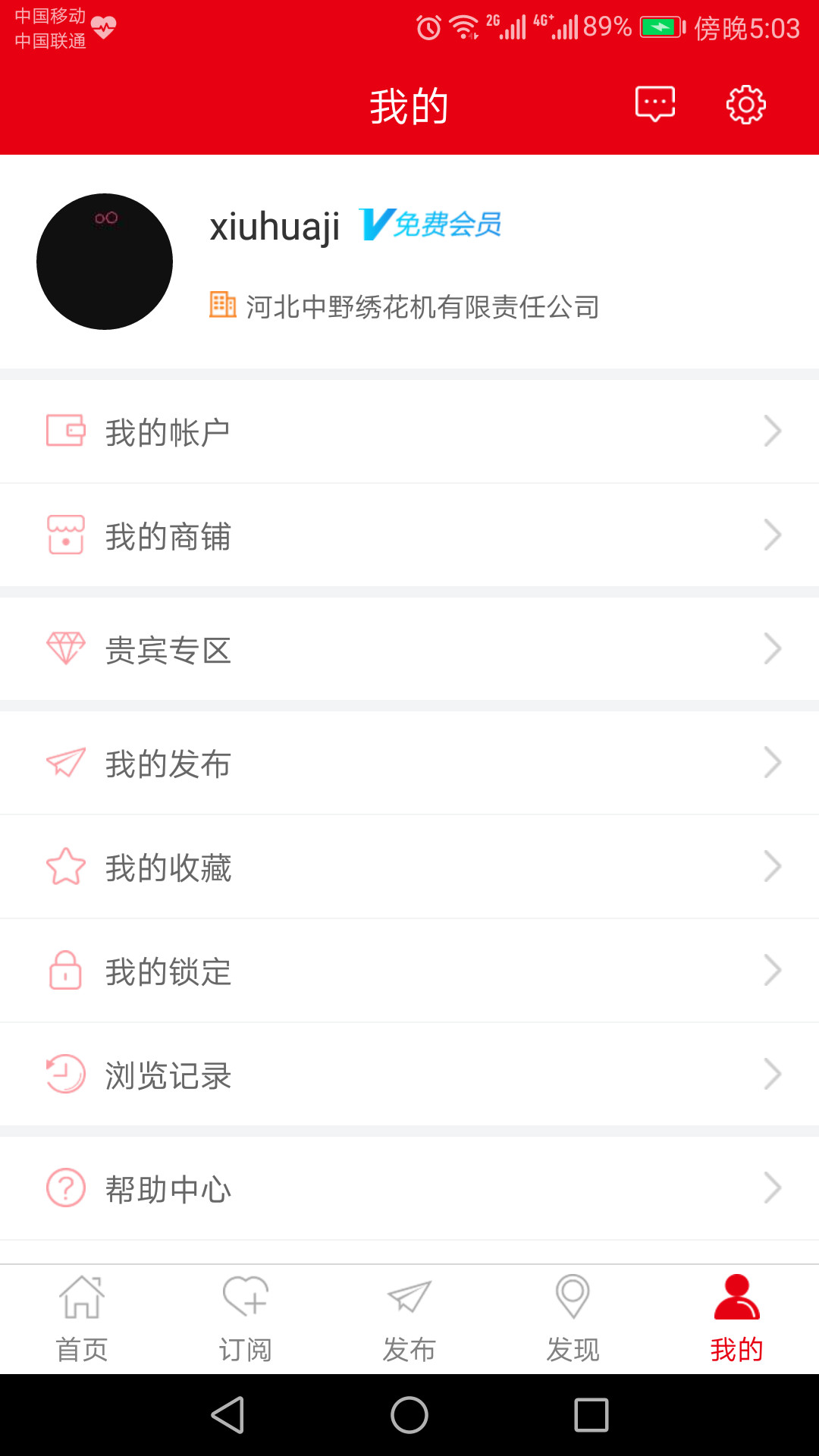Image resolution: width=819 pixels, height=1456 pixels.
Task: Open the 我的商铺 row
Action: 409,535
